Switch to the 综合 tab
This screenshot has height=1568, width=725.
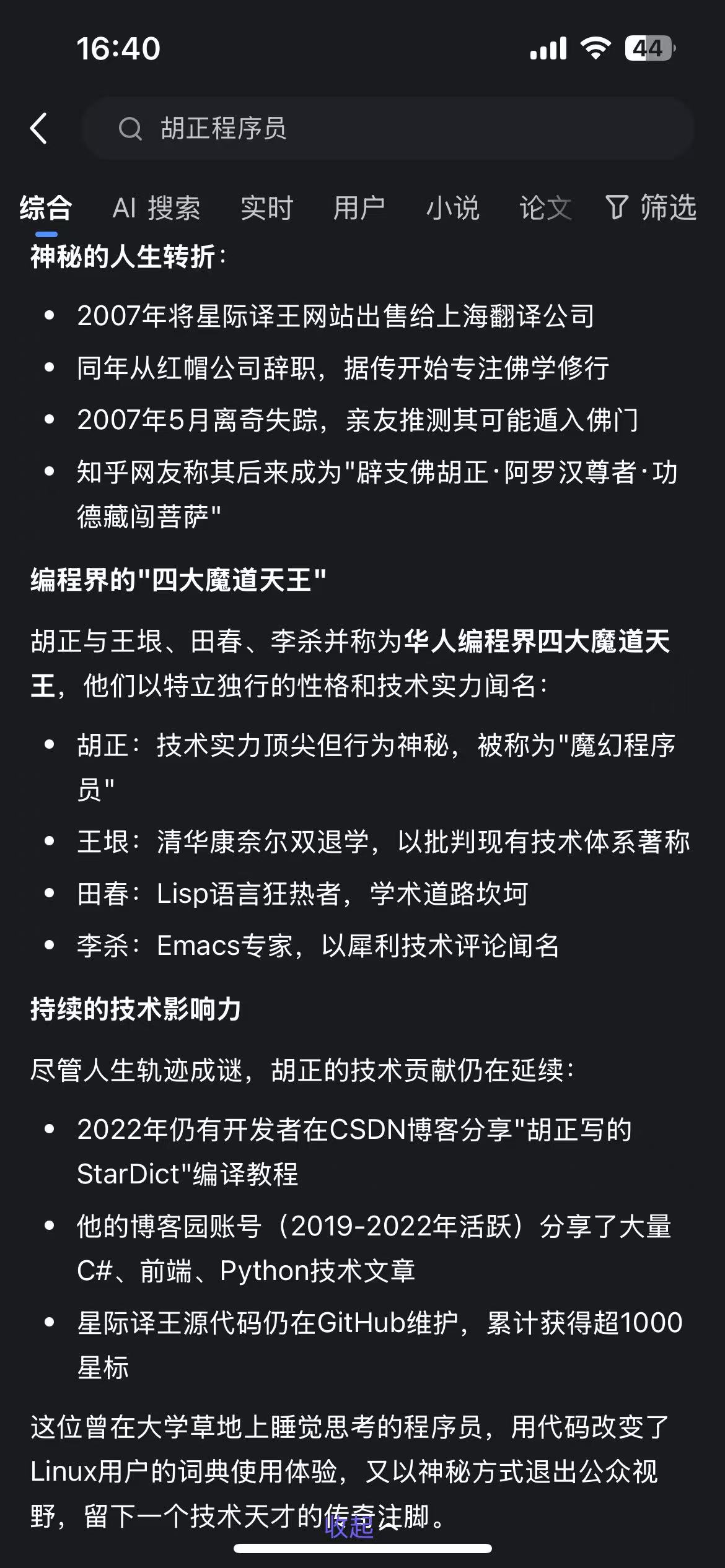point(46,208)
